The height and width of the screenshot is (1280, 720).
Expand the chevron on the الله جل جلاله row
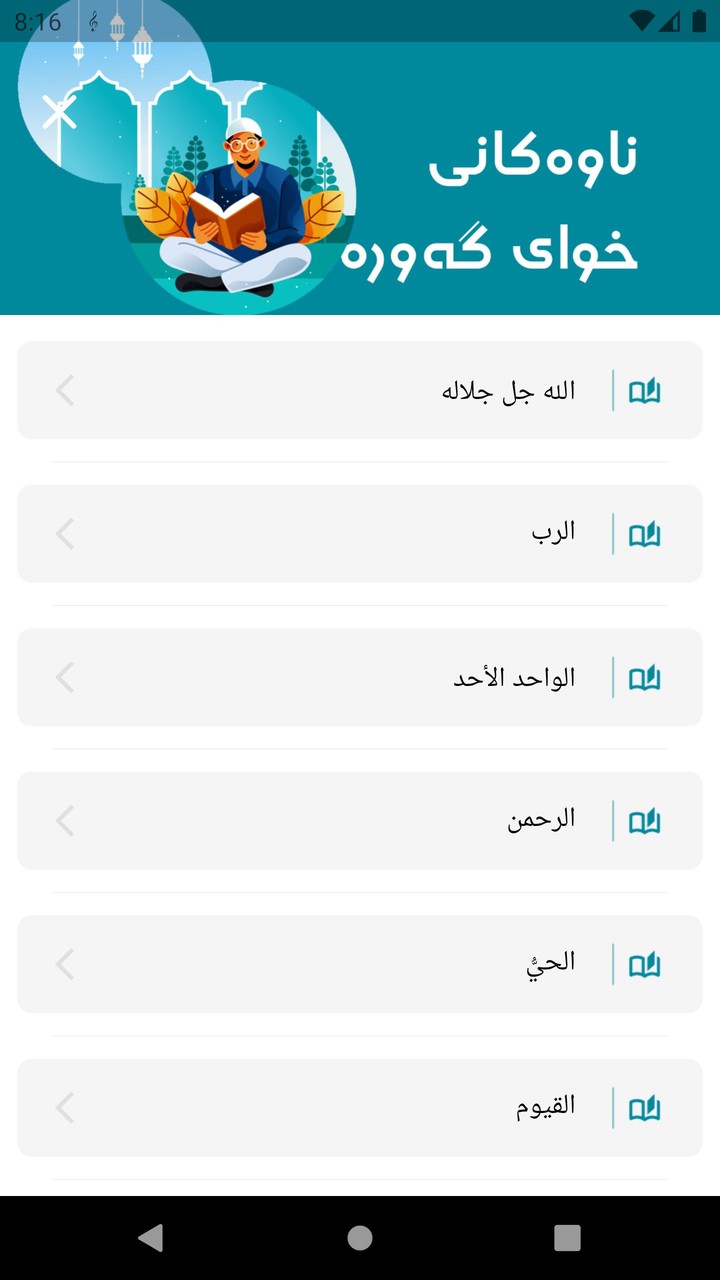[x=63, y=390]
